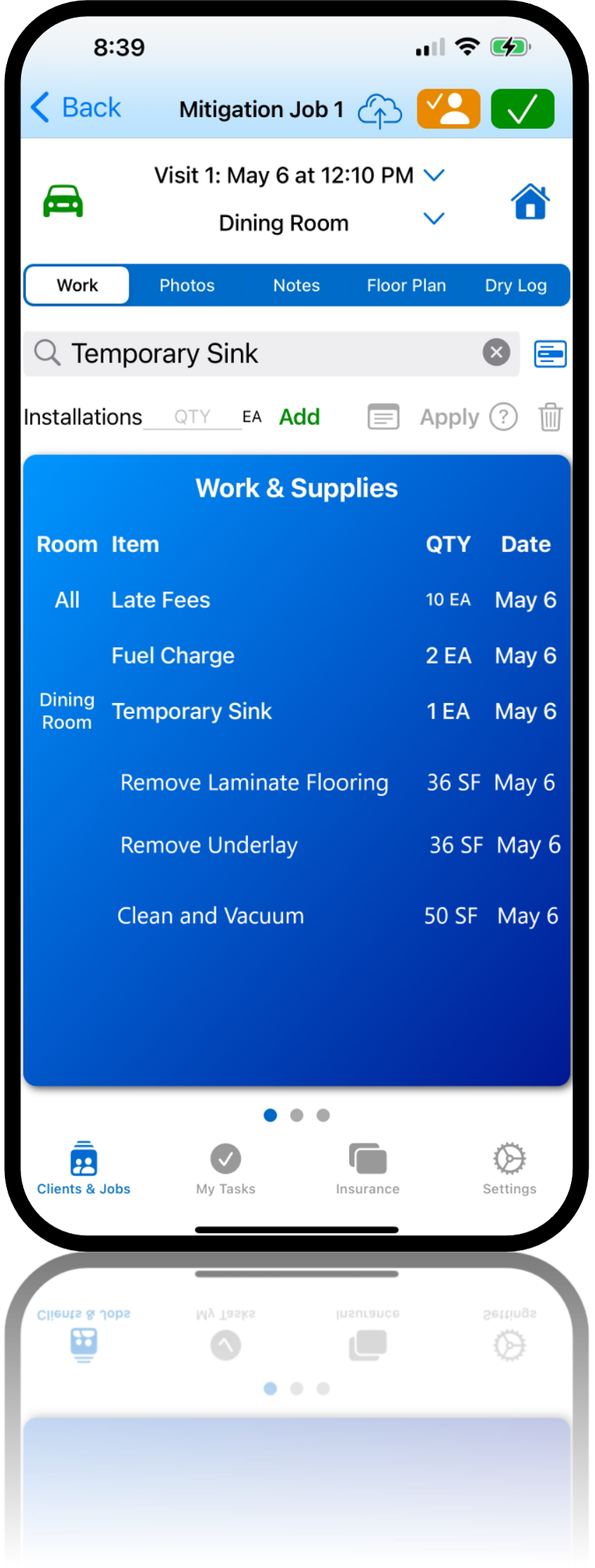Open the blue home icon

(530, 202)
